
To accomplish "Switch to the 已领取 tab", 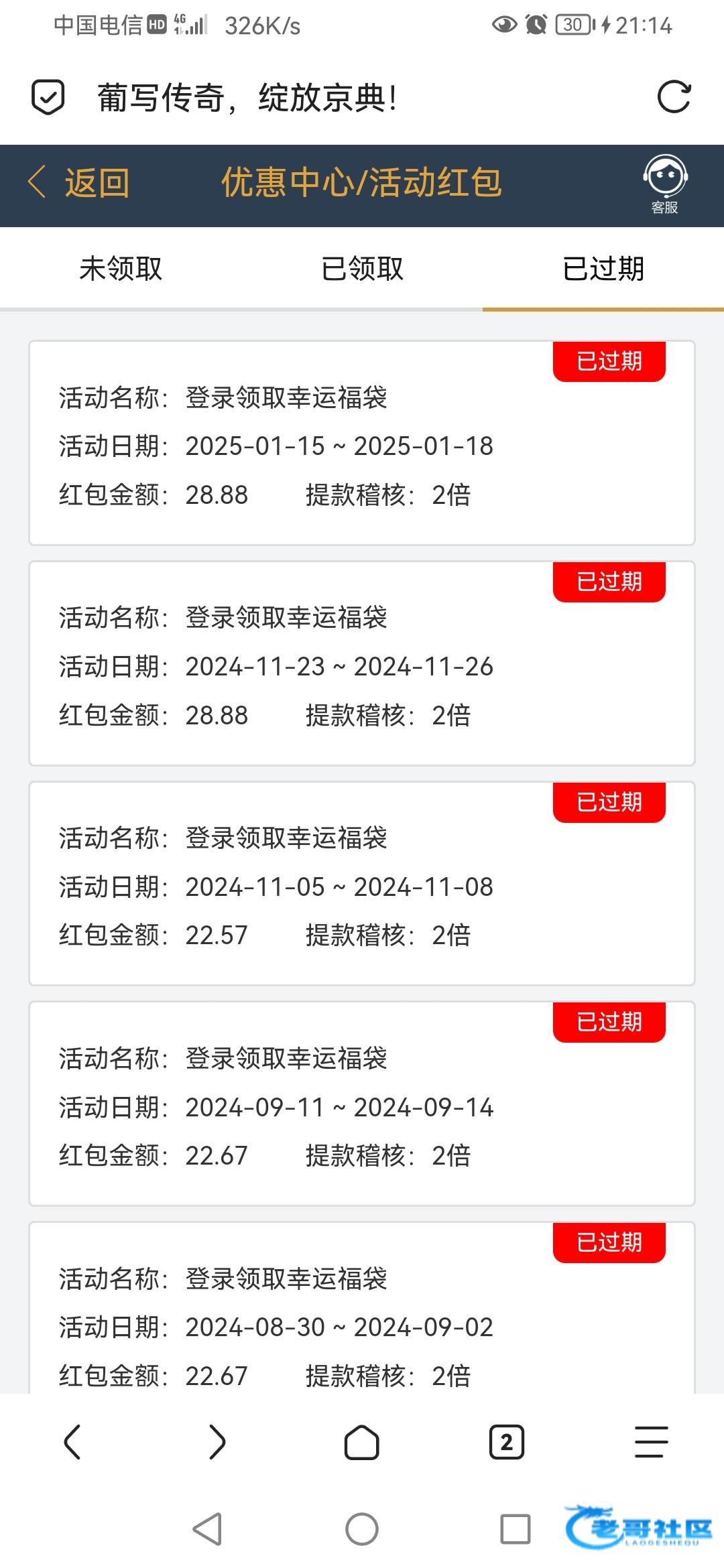I will coord(362,269).
